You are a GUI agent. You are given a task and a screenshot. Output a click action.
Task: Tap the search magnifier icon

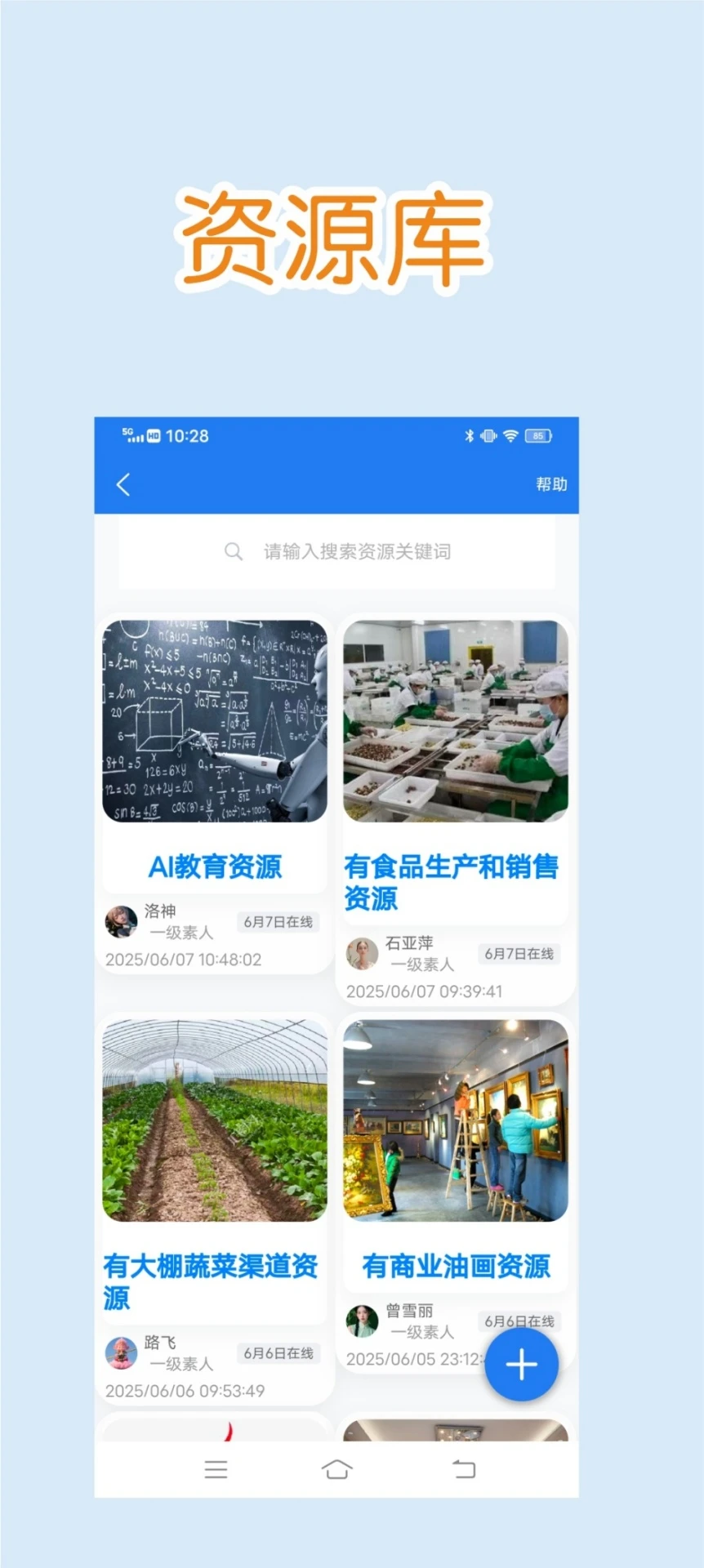(x=233, y=551)
